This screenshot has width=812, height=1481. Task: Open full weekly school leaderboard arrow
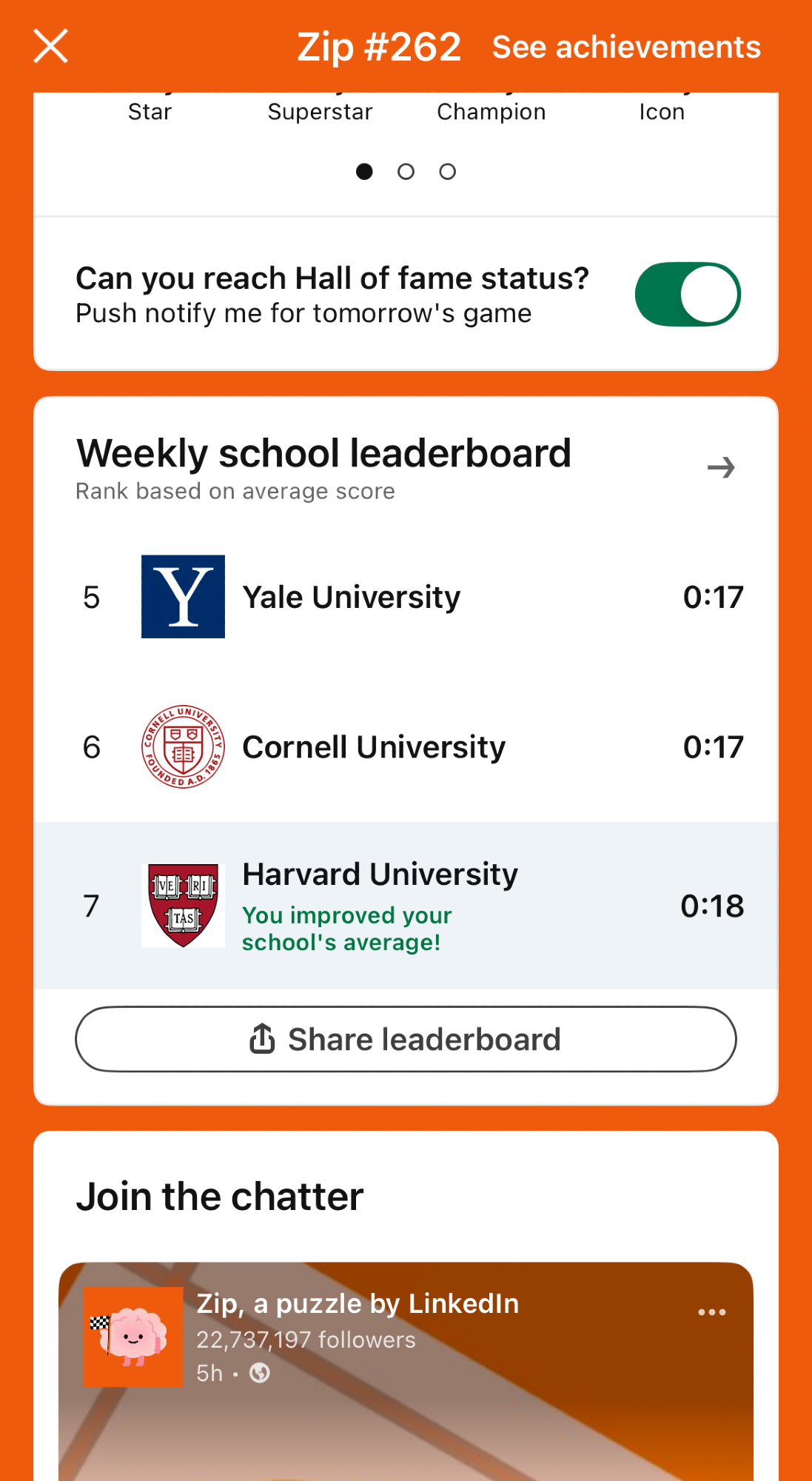[x=720, y=467]
